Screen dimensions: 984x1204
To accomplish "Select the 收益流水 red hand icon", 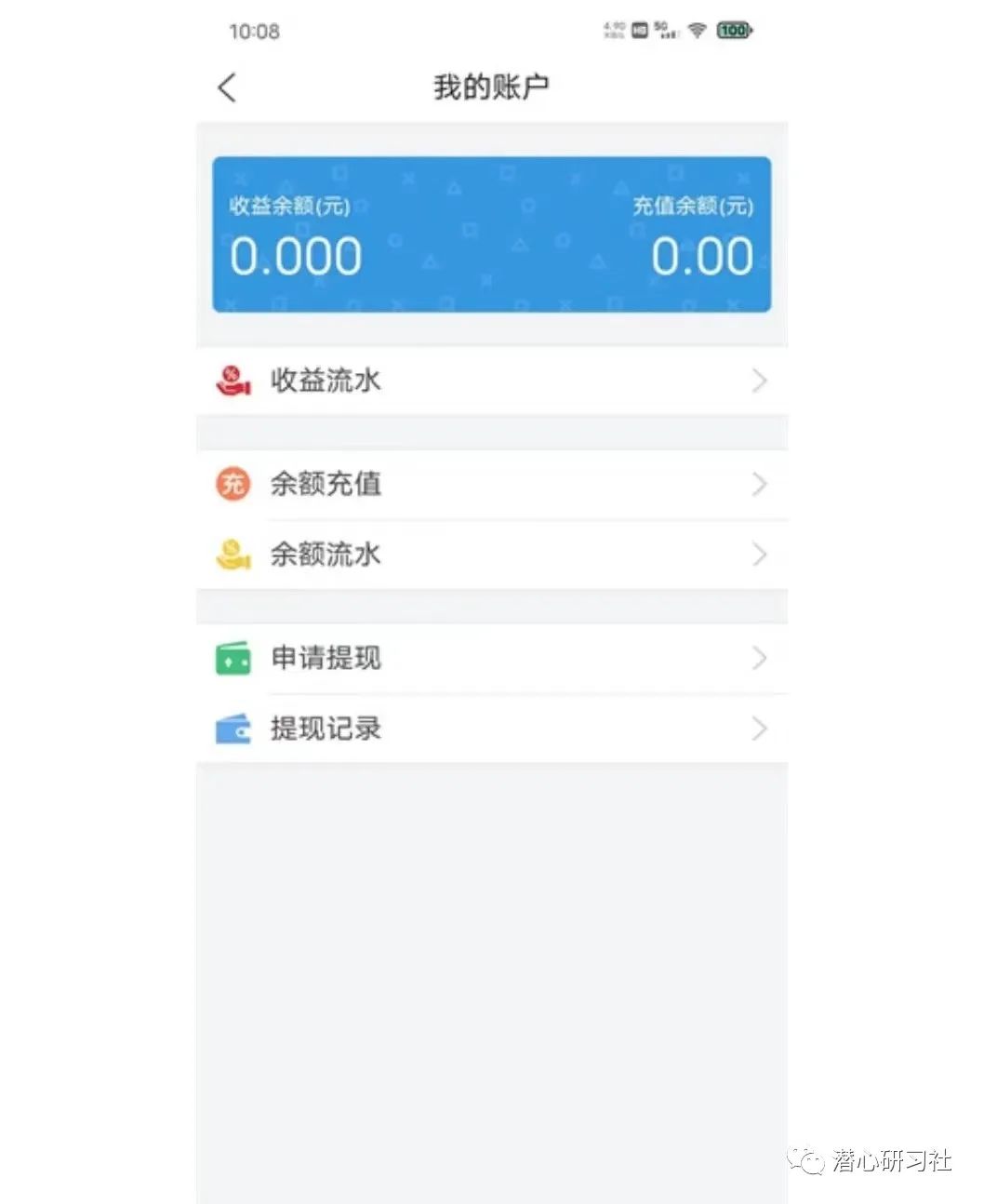I will pos(232,381).
